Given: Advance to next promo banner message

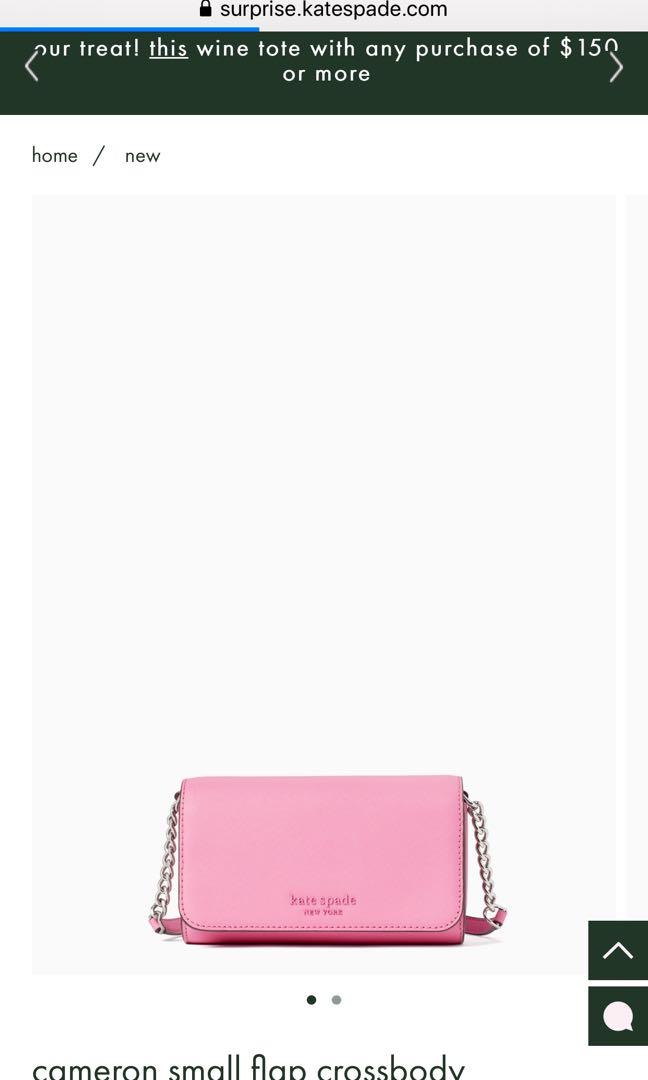Looking at the screenshot, I should pyautogui.click(x=616, y=65).
